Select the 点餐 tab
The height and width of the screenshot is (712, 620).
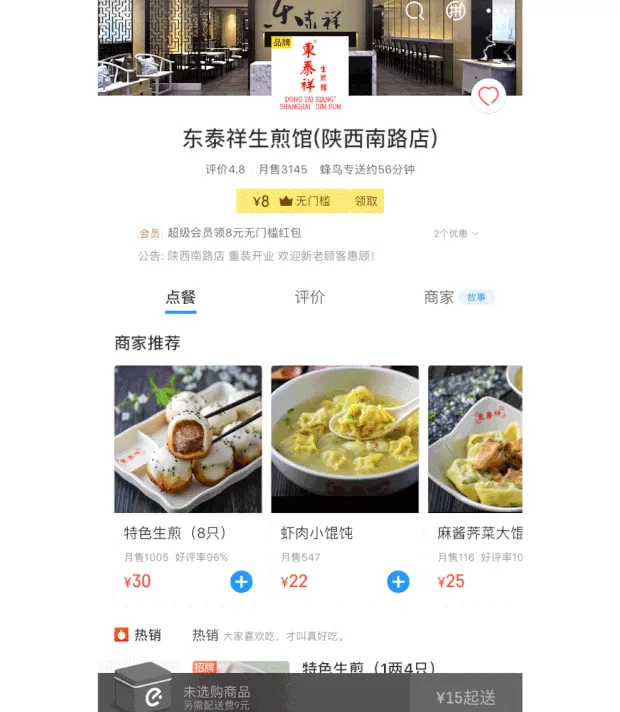click(181, 297)
